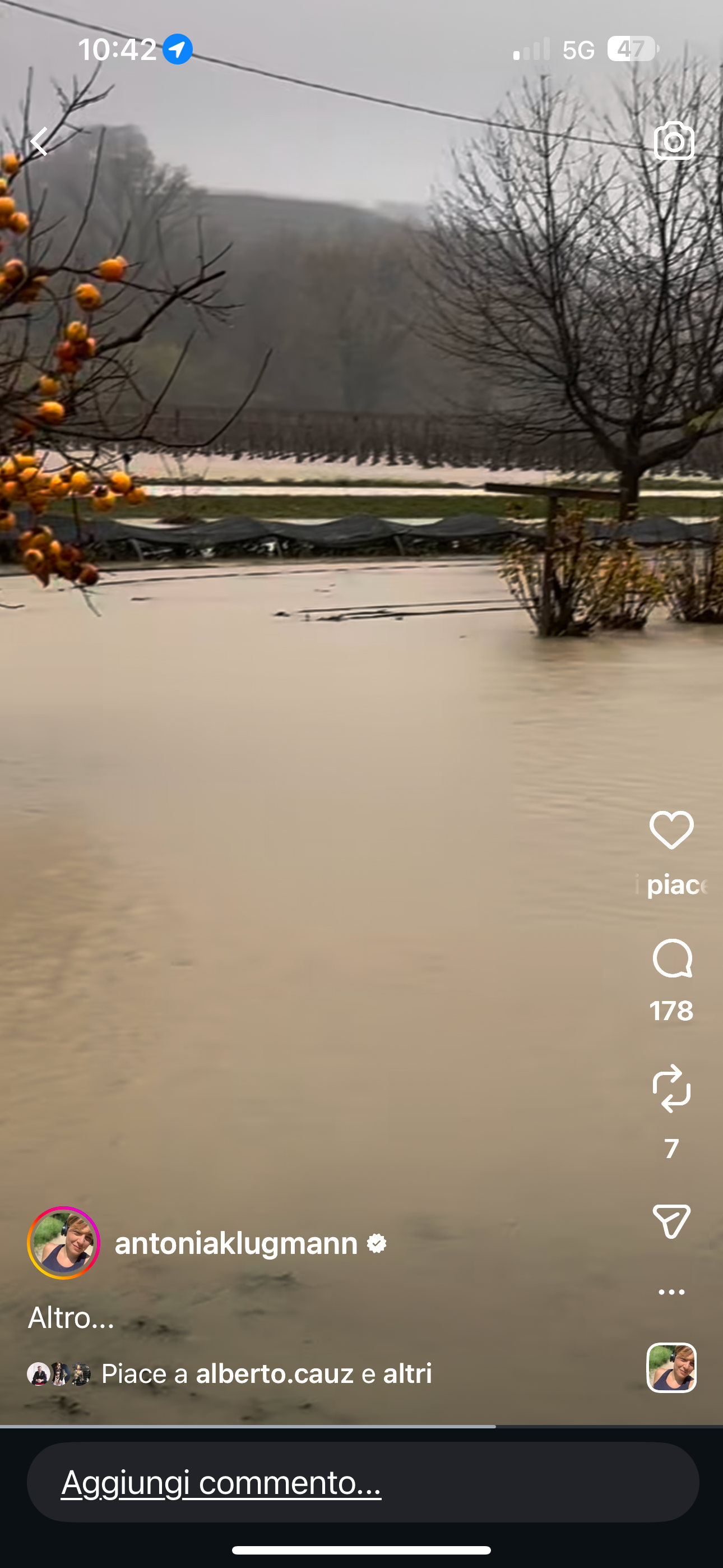
Task: Open alberto.cauz from the likes line
Action: (275, 1373)
